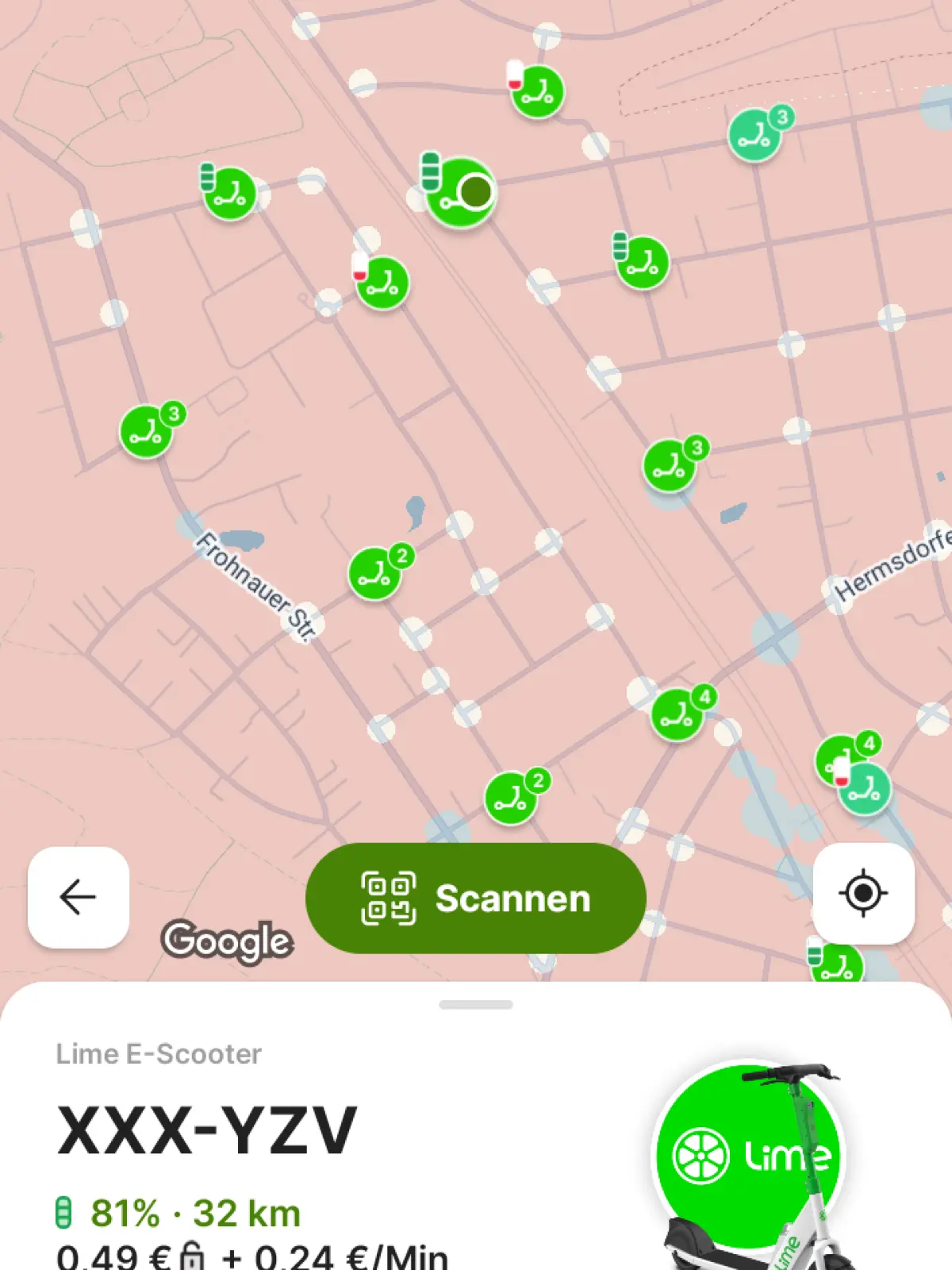Open scooter cluster of 4 near Scannen
Image resolution: width=952 pixels, height=1270 pixels.
678,715
